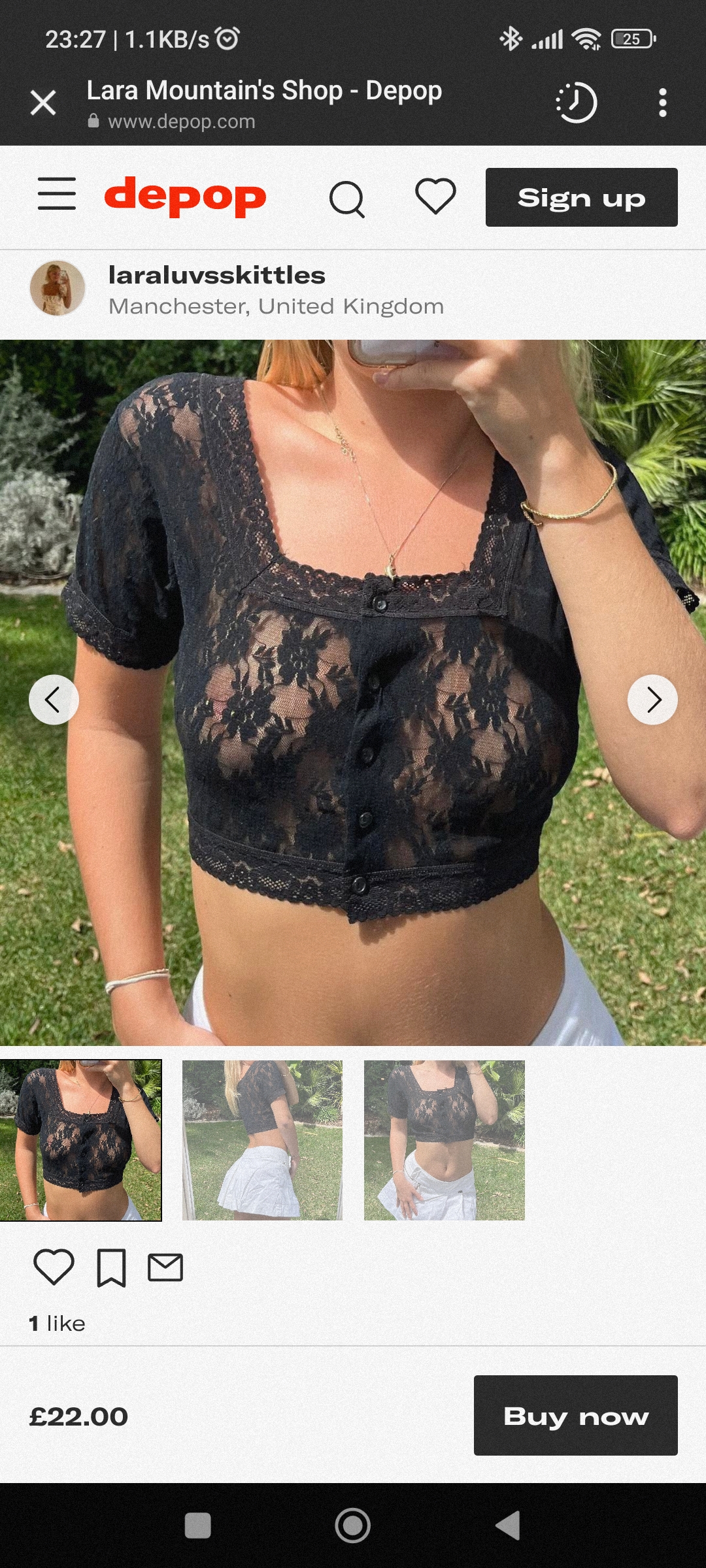This screenshot has width=706, height=1568.
Task: Show the previous product photo
Action: click(54, 700)
